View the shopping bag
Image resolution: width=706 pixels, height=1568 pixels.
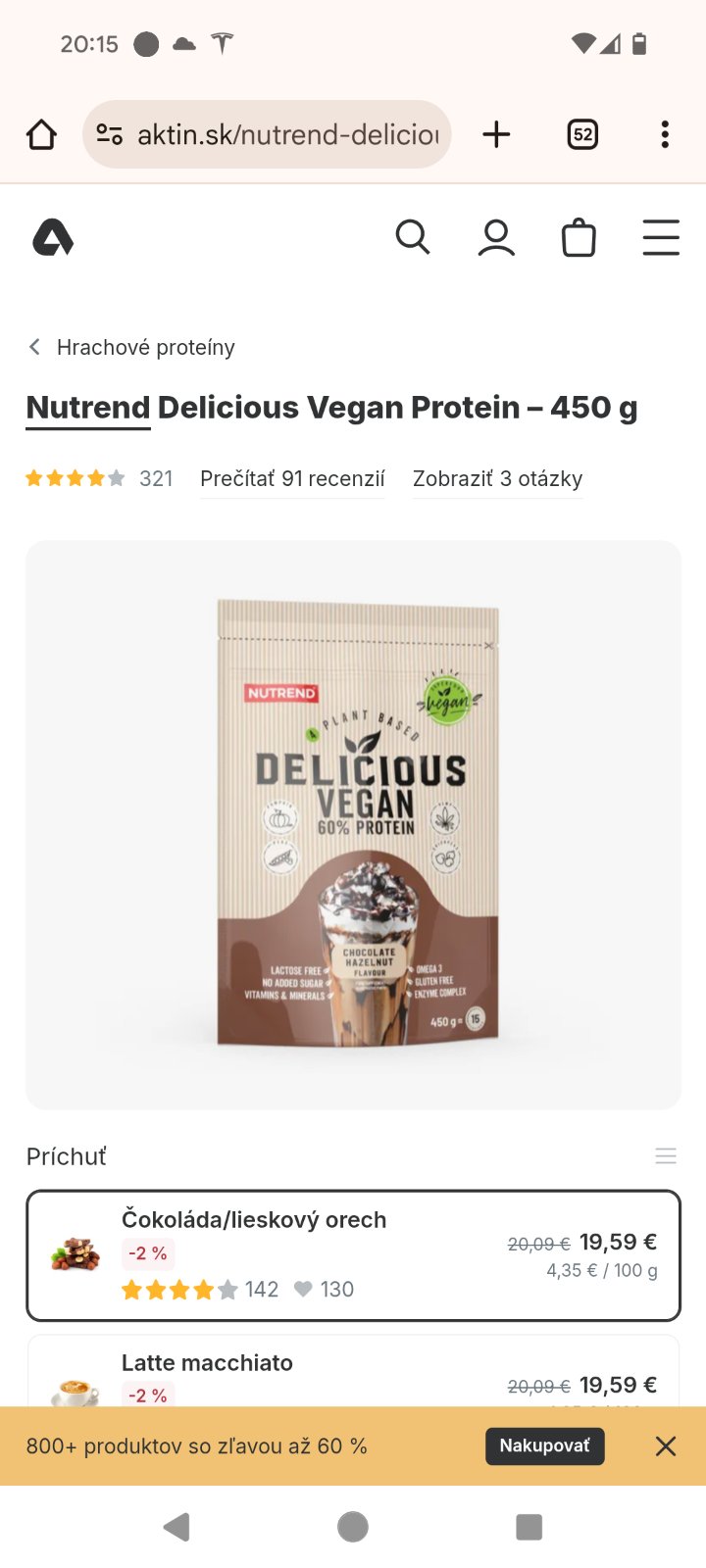(x=579, y=237)
